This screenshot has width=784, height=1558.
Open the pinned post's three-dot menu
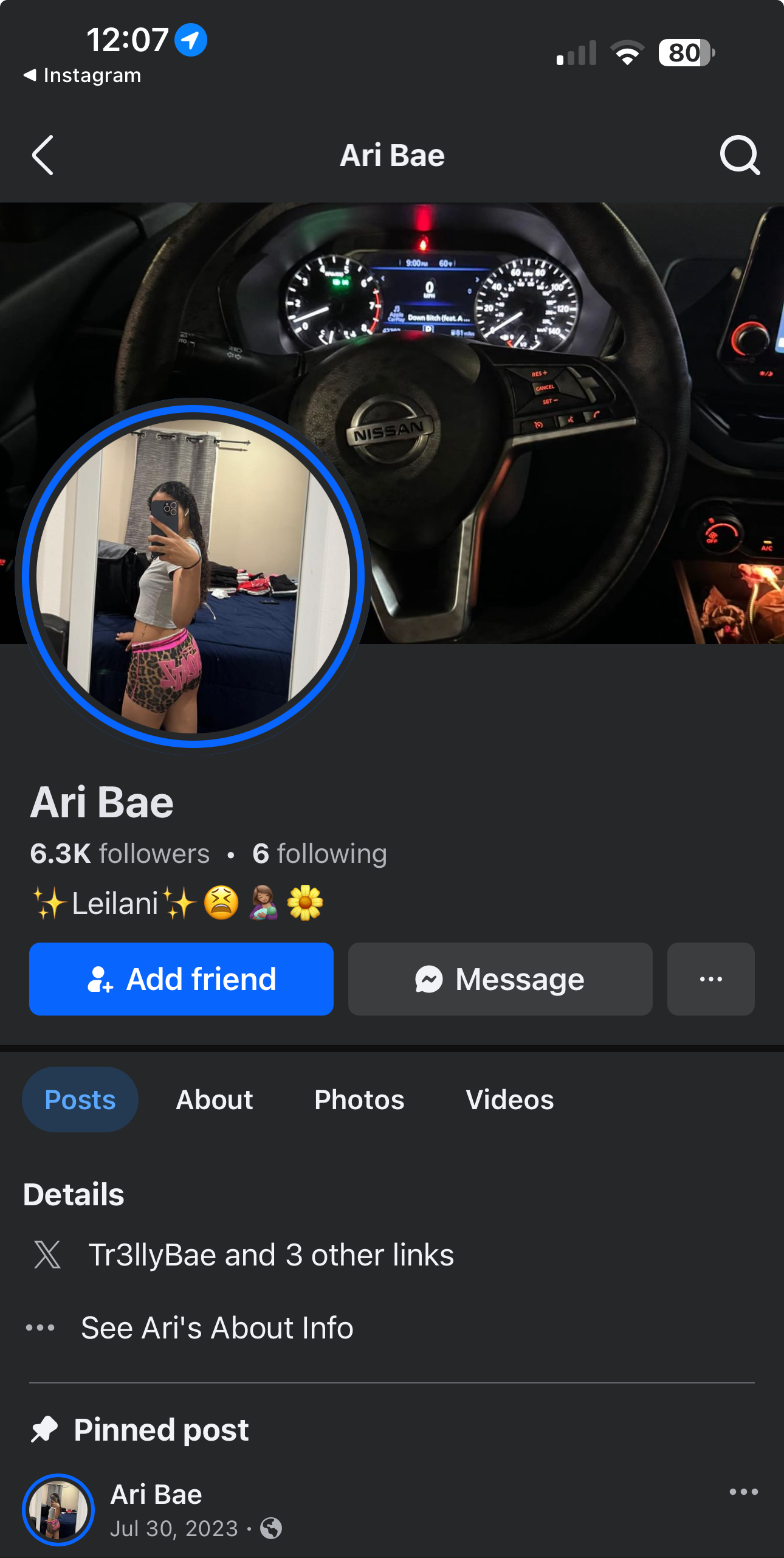[x=743, y=1492]
